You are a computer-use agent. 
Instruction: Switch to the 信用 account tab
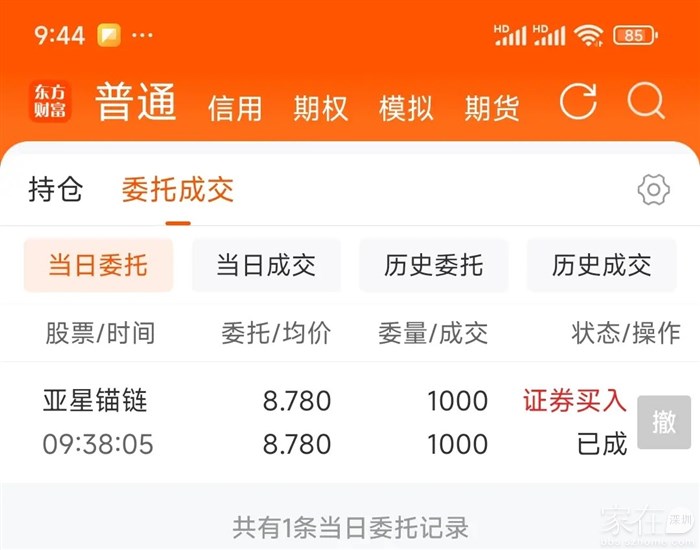click(x=235, y=108)
